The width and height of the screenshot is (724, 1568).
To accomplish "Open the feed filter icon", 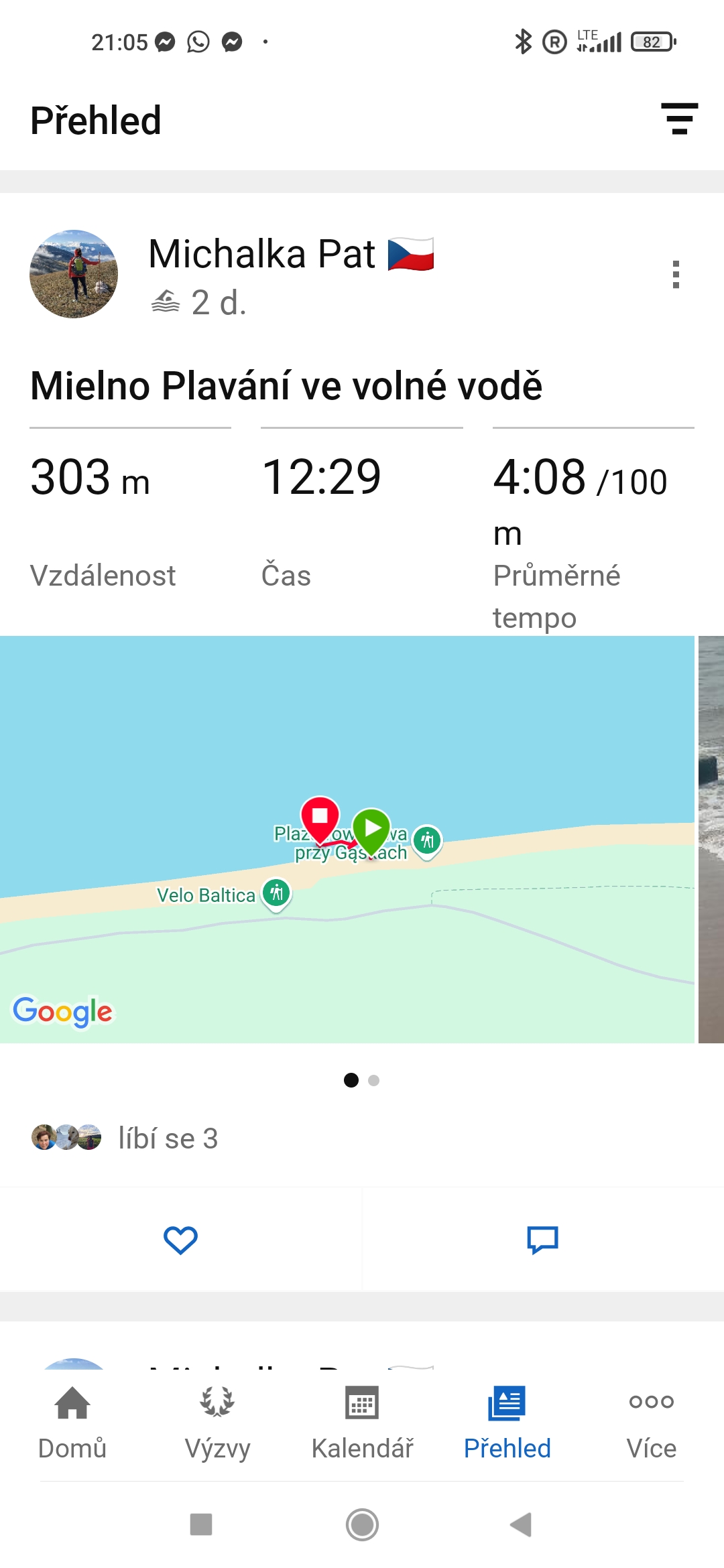I will click(x=679, y=119).
